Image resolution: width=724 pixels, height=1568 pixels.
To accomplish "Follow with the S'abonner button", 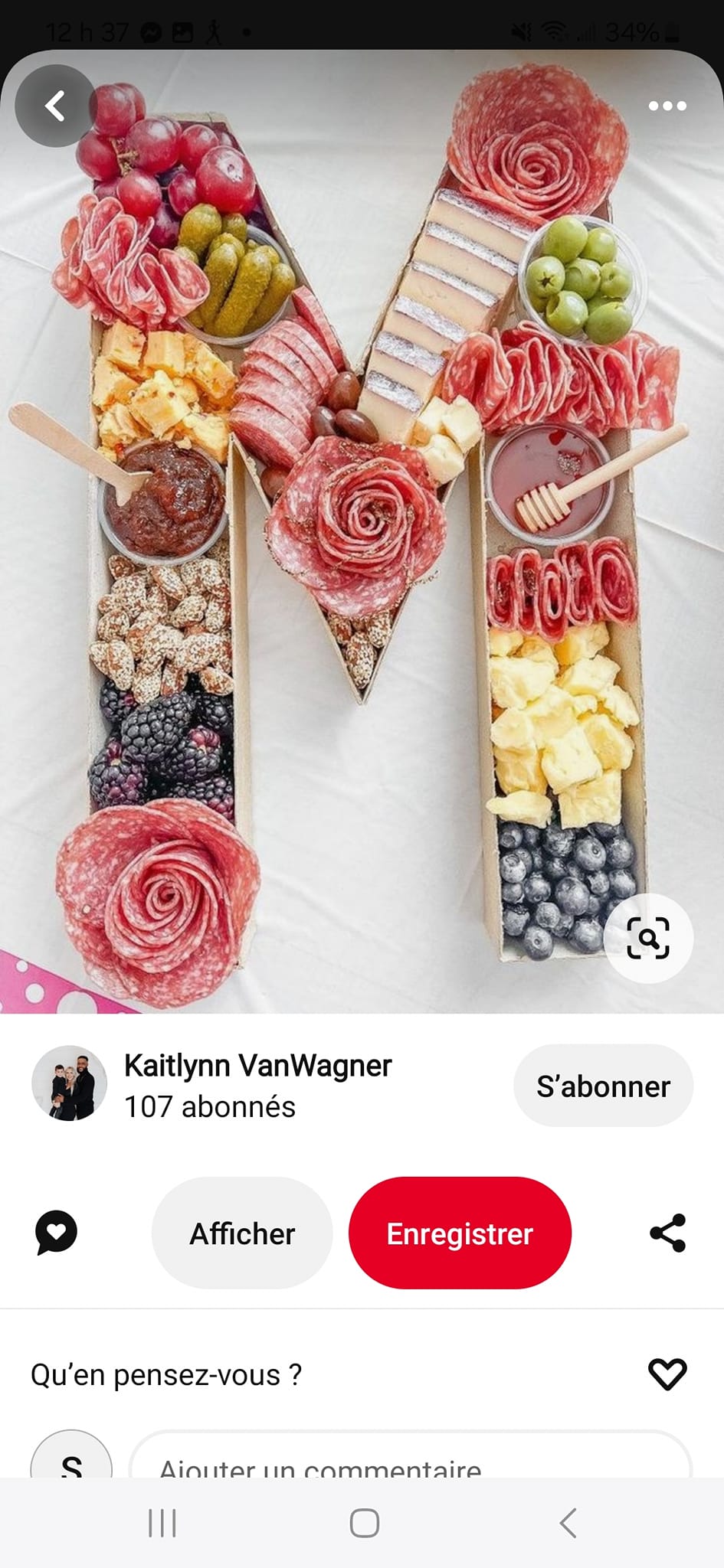I will (x=603, y=1086).
